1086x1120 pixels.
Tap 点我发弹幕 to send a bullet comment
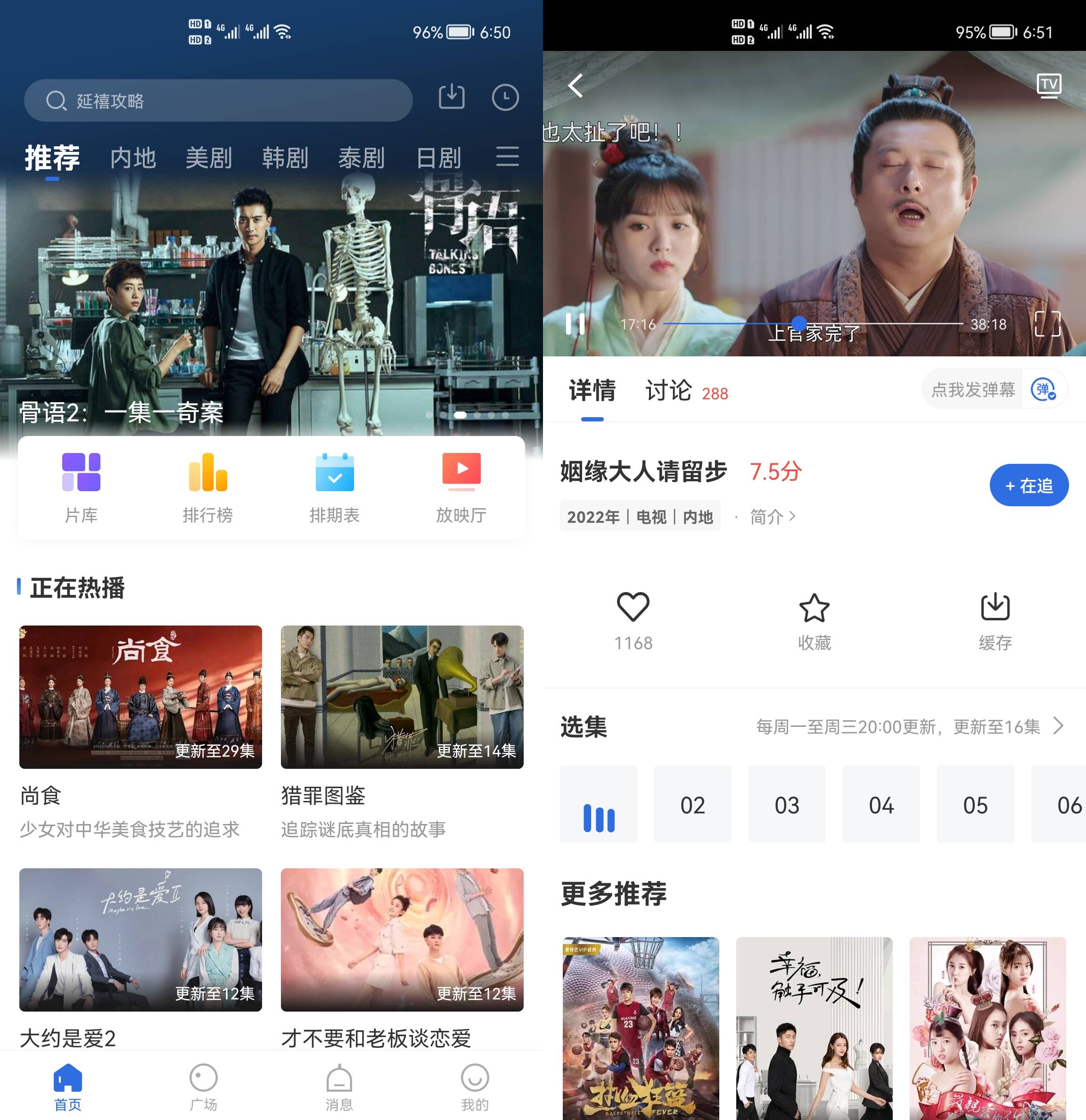tap(973, 390)
